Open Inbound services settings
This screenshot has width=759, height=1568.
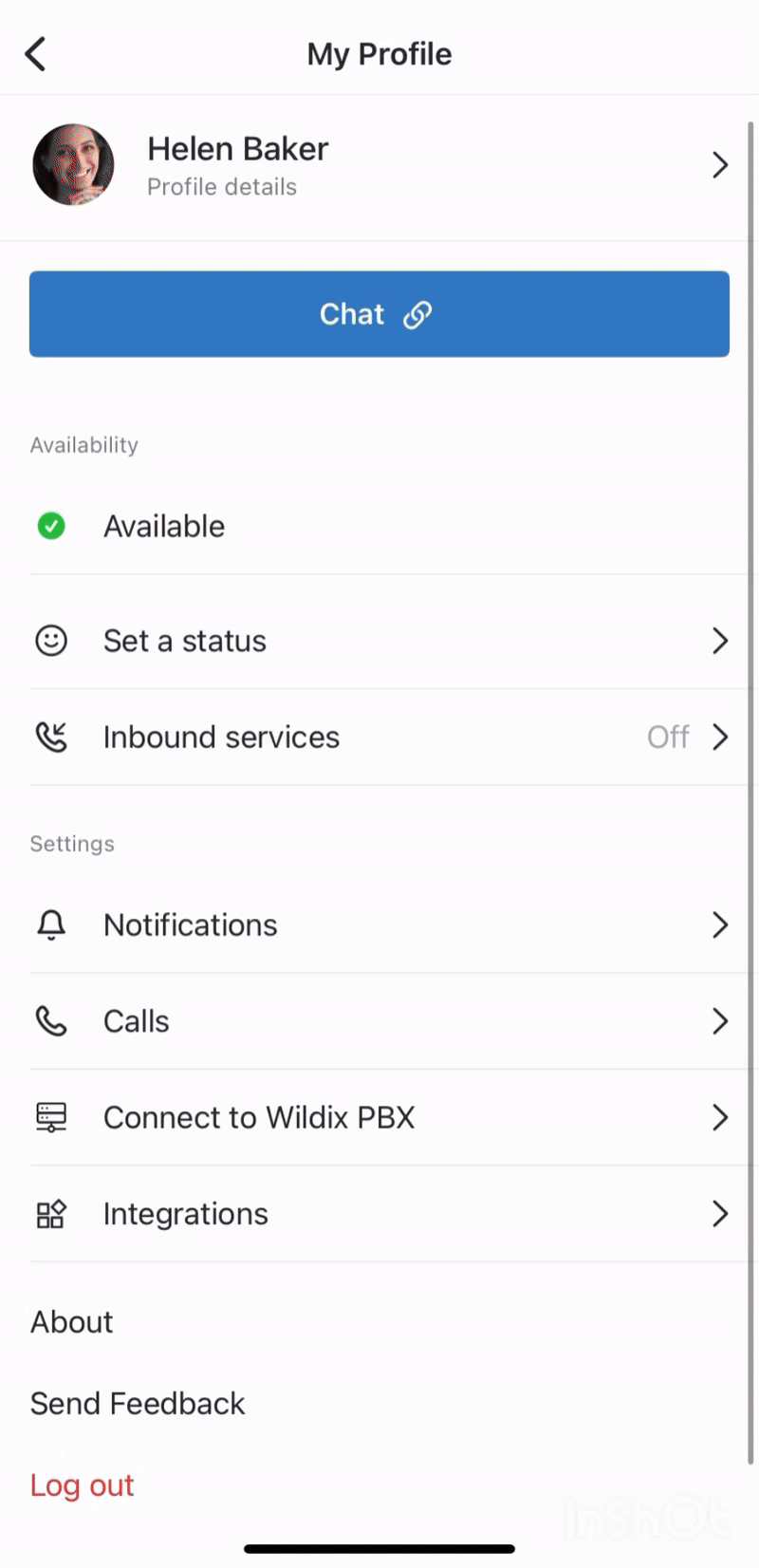[x=379, y=737]
